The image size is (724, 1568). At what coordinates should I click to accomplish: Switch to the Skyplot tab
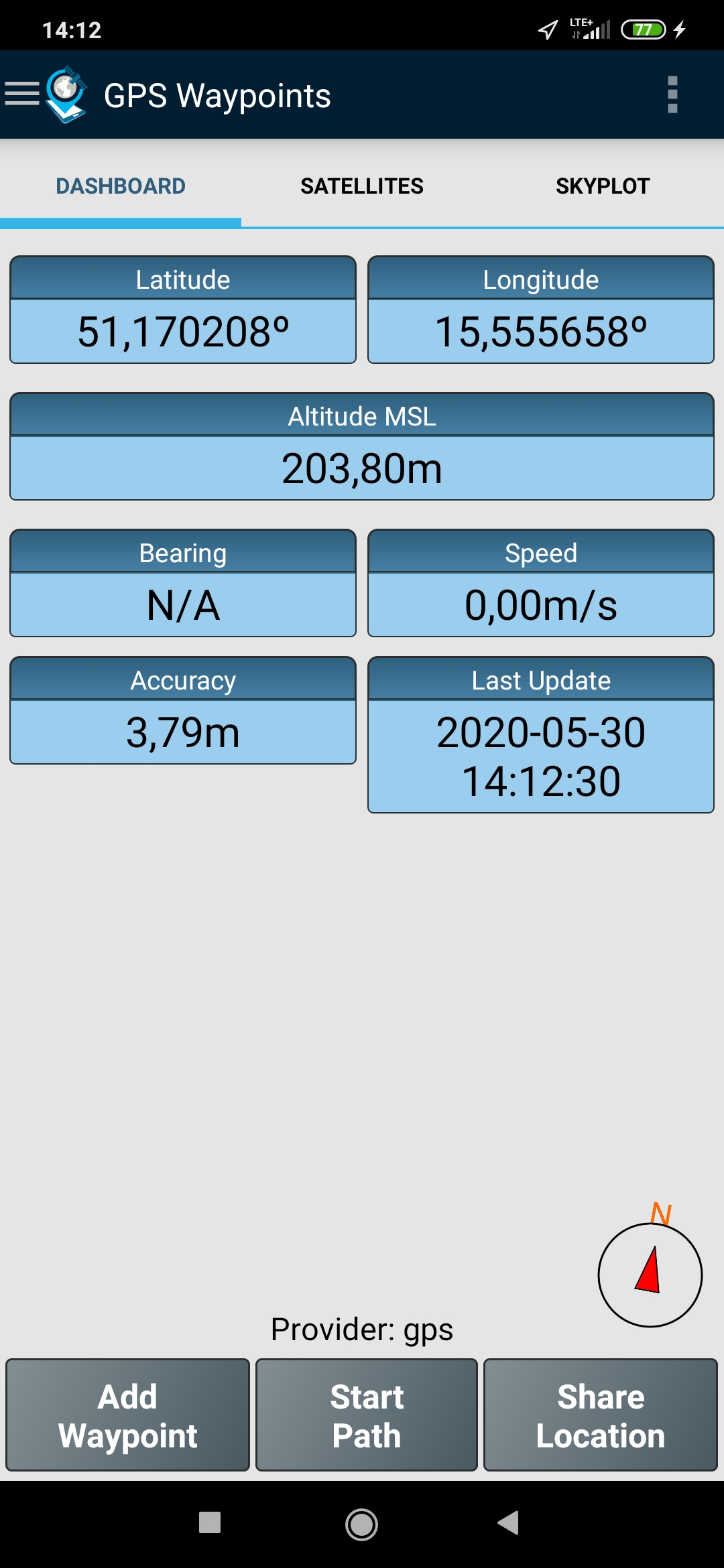pyautogui.click(x=603, y=186)
